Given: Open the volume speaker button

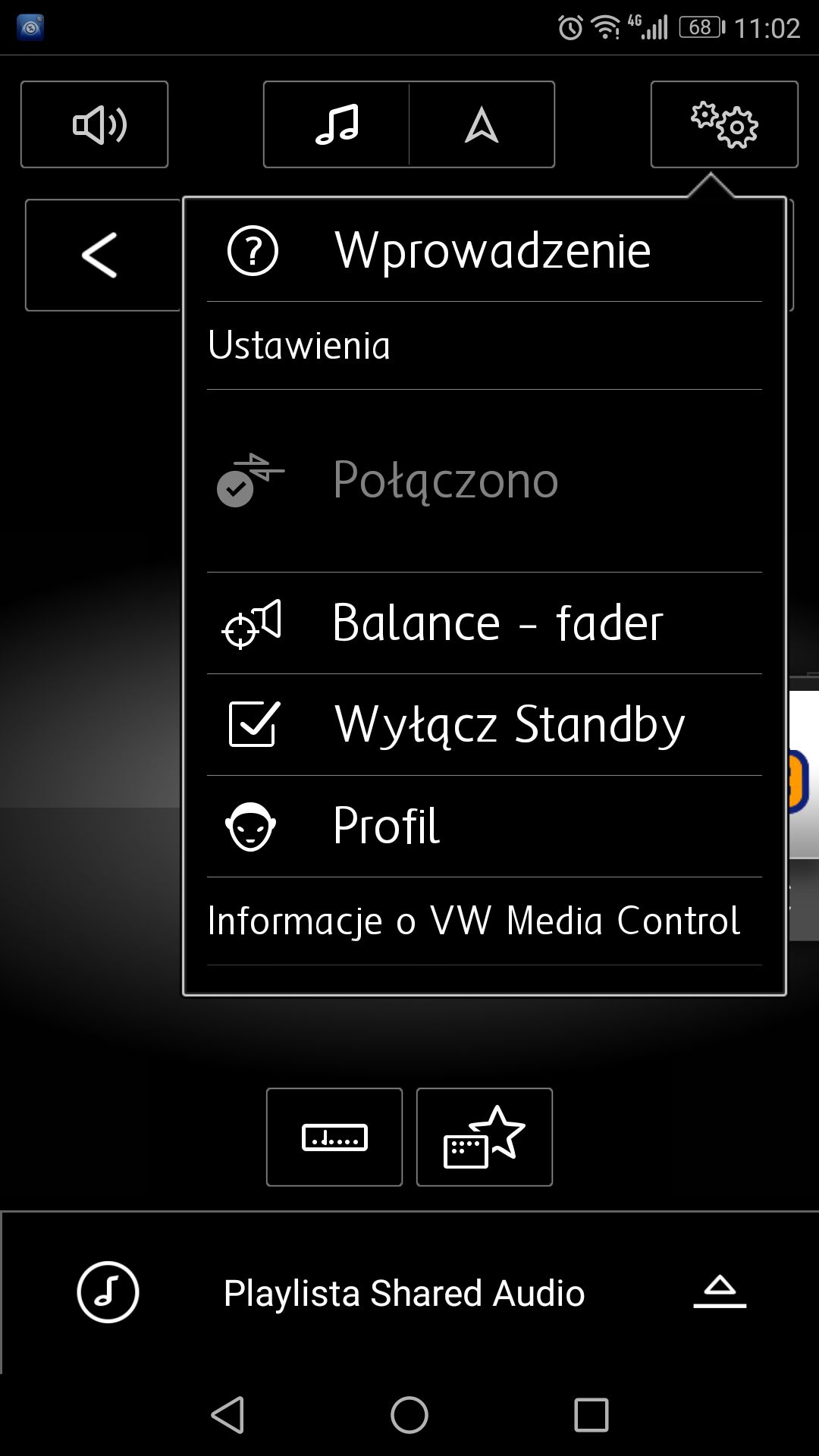Looking at the screenshot, I should pos(94,124).
